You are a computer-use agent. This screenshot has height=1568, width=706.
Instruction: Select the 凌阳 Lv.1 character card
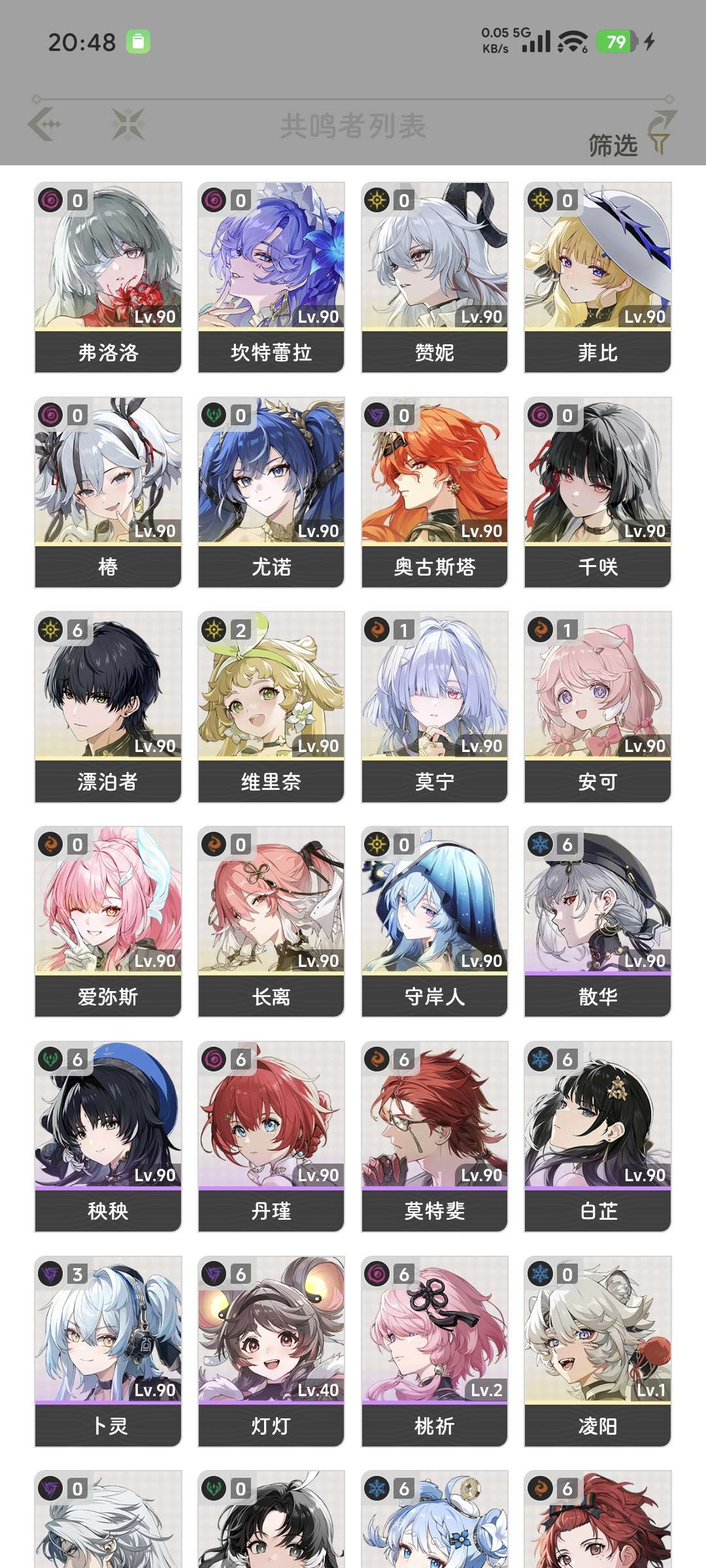(x=597, y=1351)
